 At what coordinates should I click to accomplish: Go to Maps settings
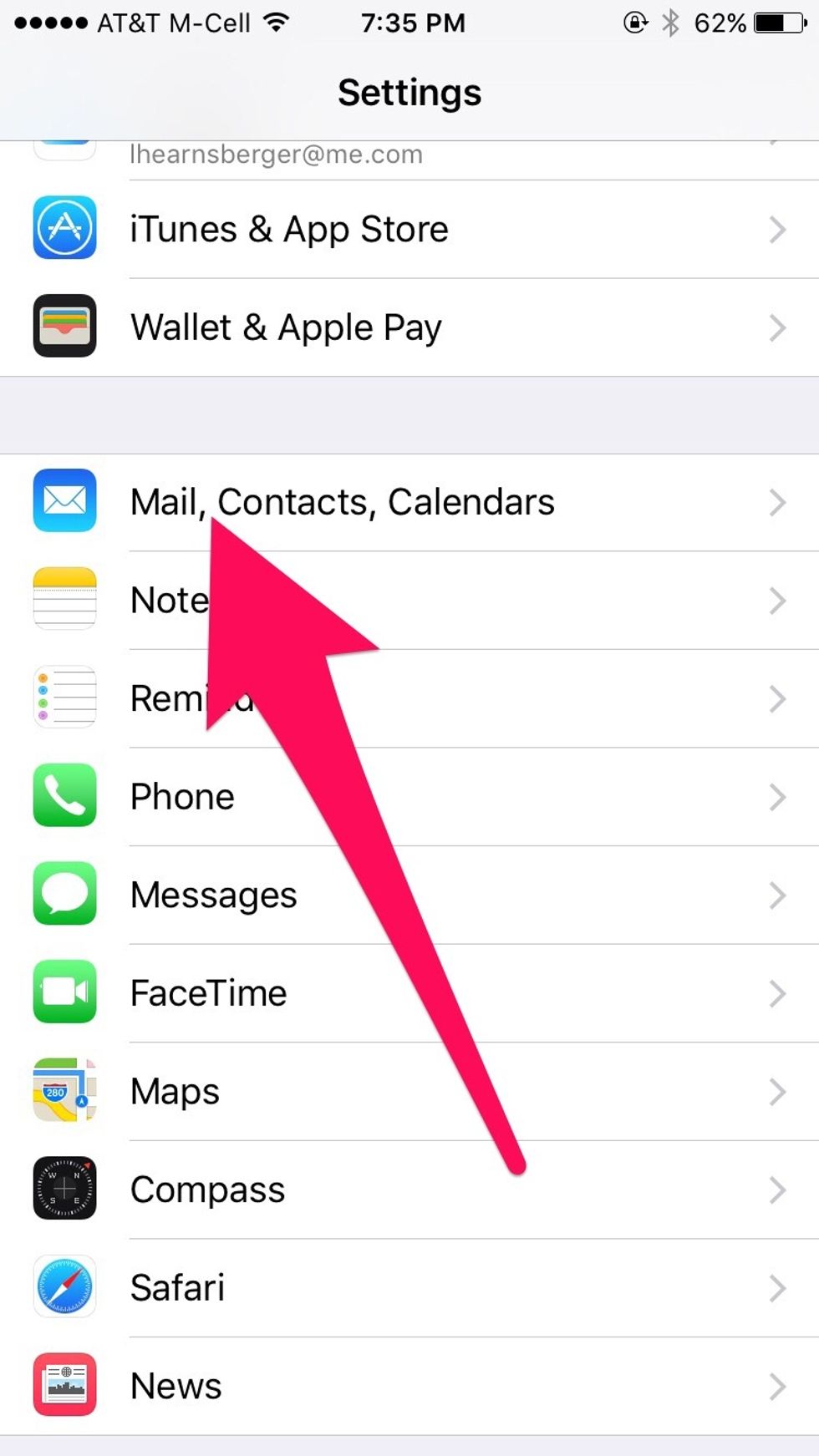coord(175,1092)
